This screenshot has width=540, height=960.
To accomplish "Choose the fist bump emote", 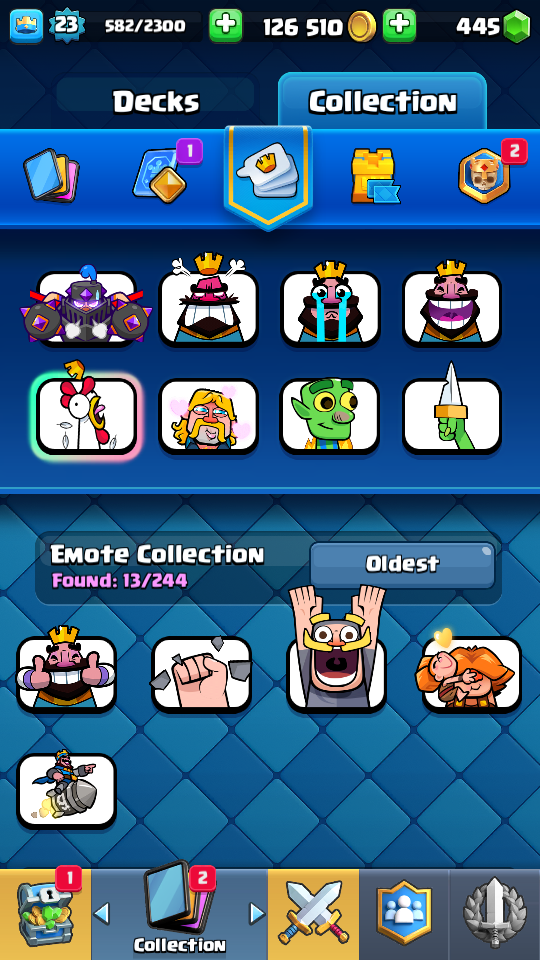I will click(201, 674).
